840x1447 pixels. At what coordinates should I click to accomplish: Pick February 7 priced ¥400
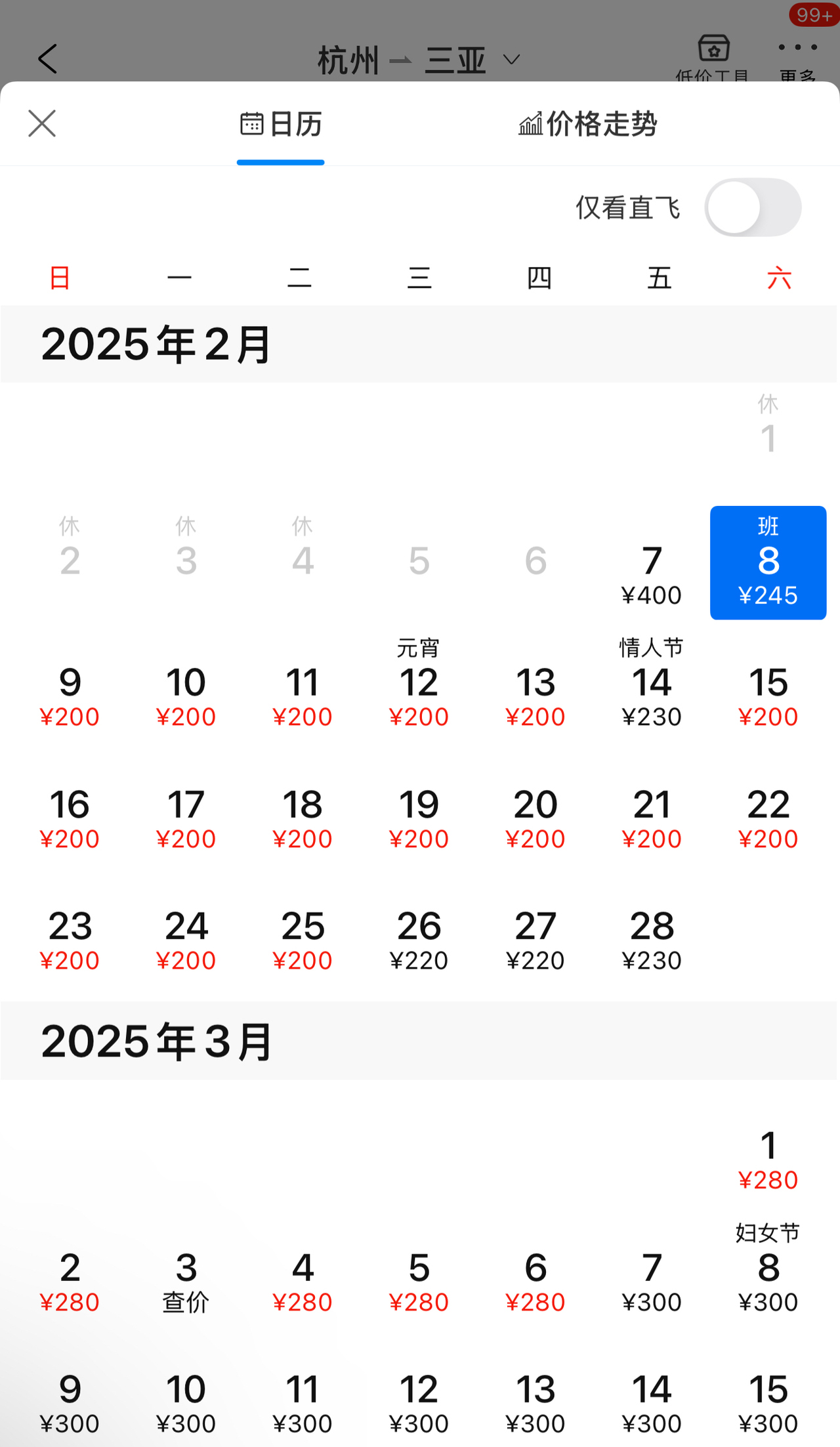[652, 563]
